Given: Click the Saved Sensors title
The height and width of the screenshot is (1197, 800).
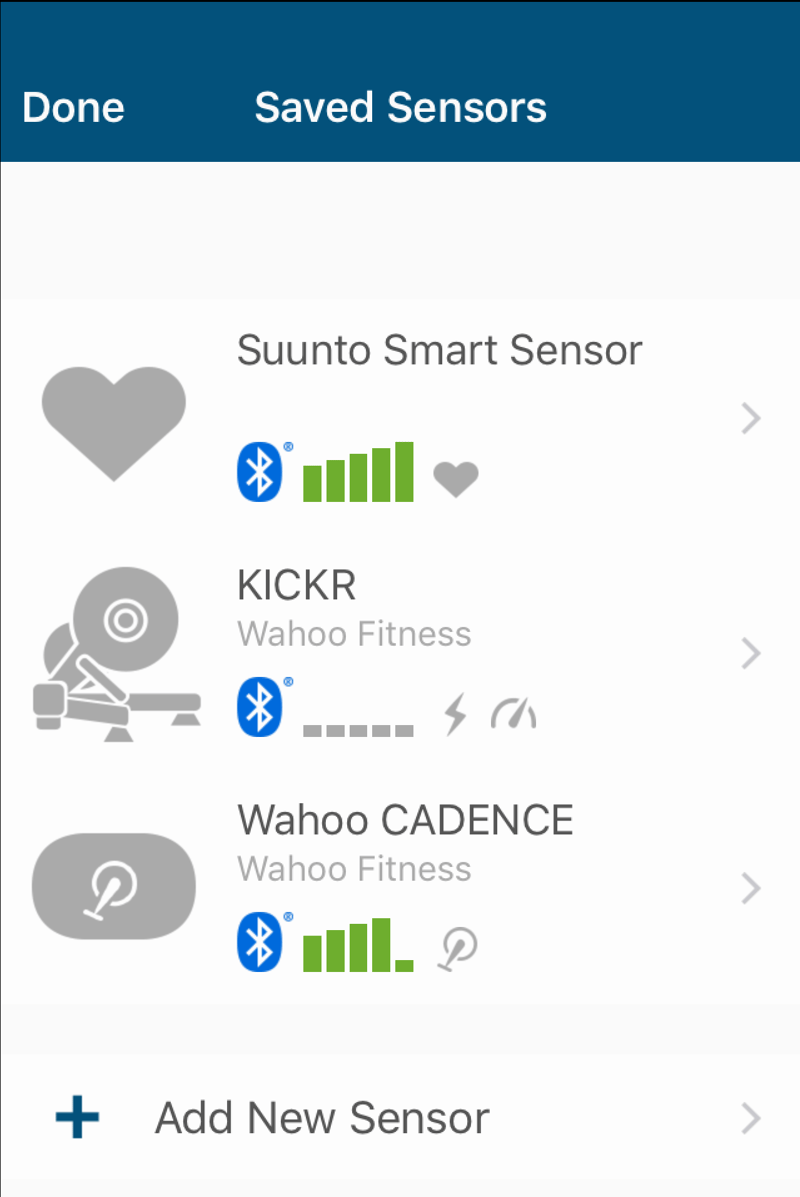Looking at the screenshot, I should (400, 107).
